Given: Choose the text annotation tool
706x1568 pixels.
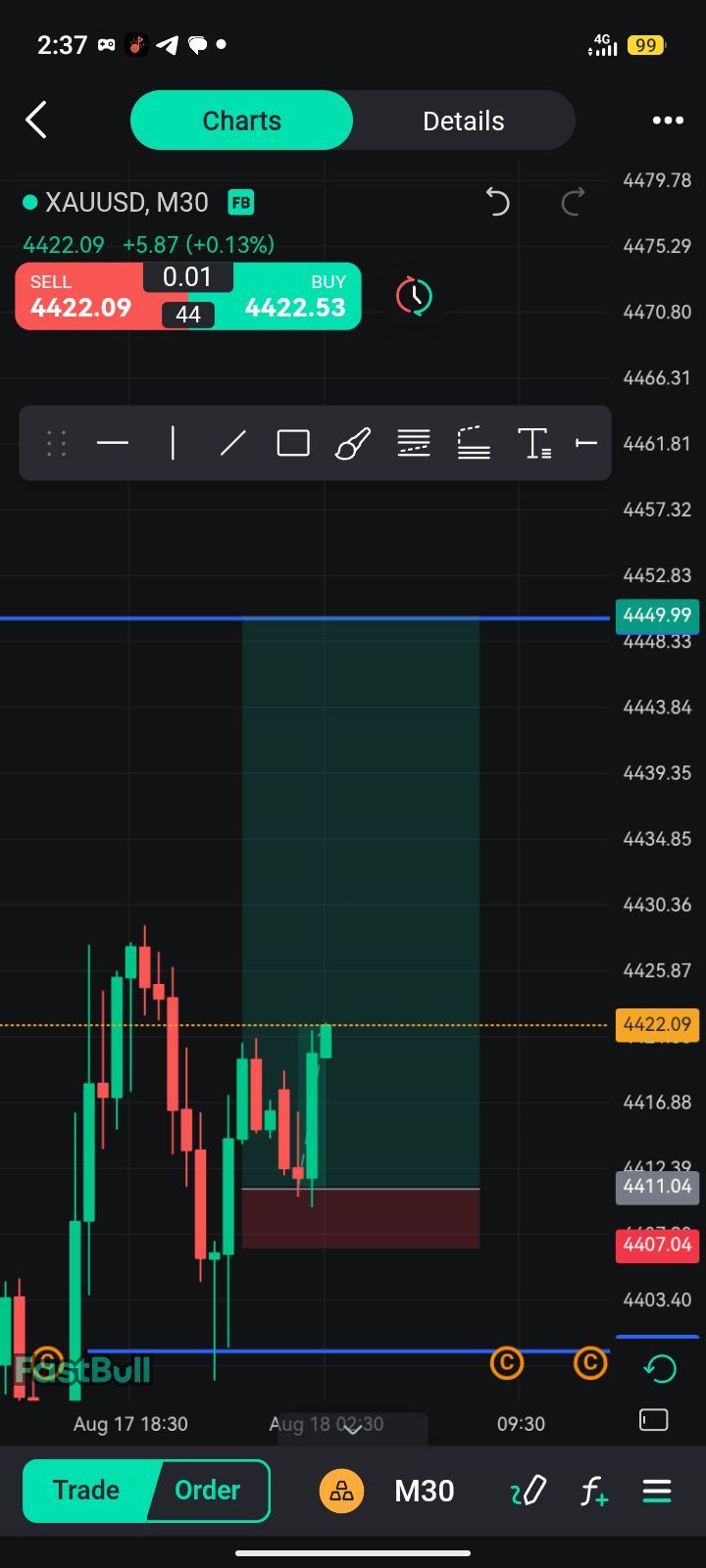Looking at the screenshot, I should (533, 444).
